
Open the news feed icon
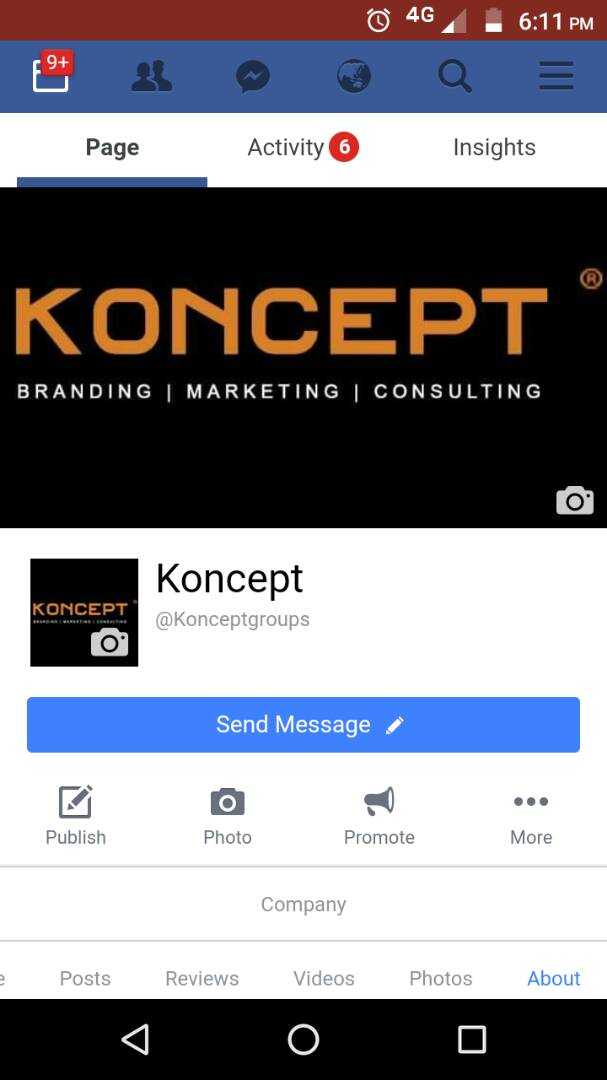point(51,76)
